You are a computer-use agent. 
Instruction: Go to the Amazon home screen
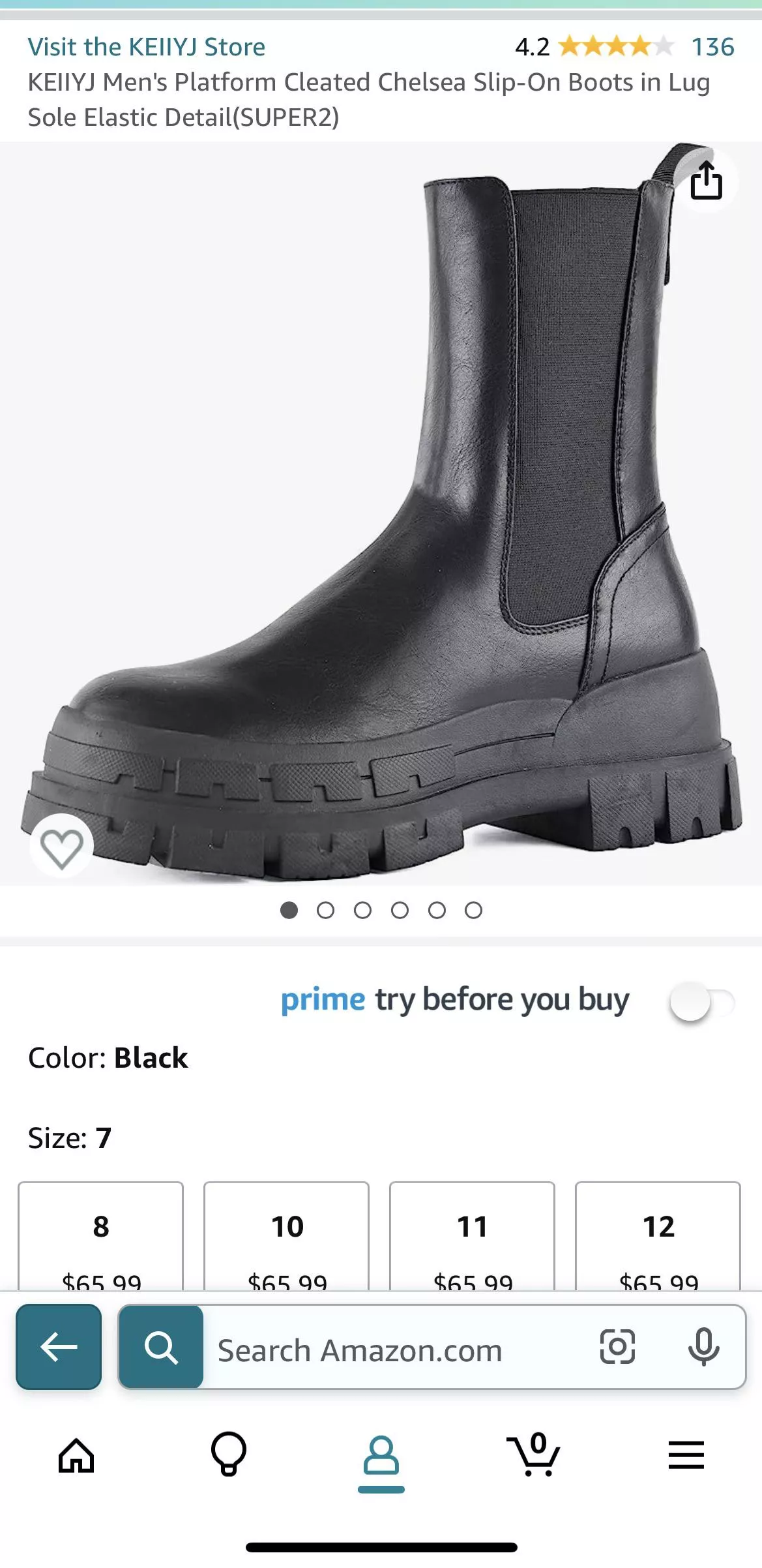tap(76, 1455)
